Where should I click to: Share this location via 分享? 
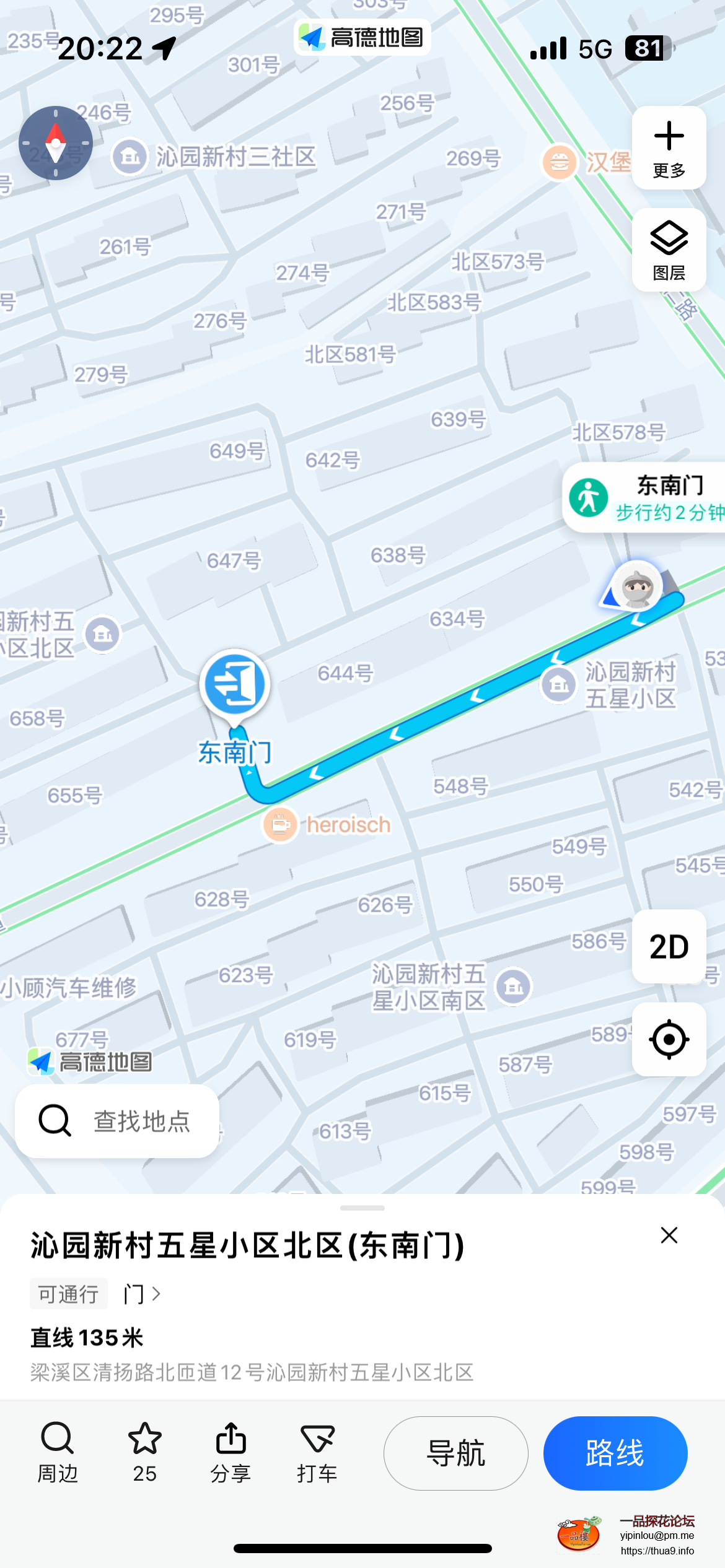231,1453
